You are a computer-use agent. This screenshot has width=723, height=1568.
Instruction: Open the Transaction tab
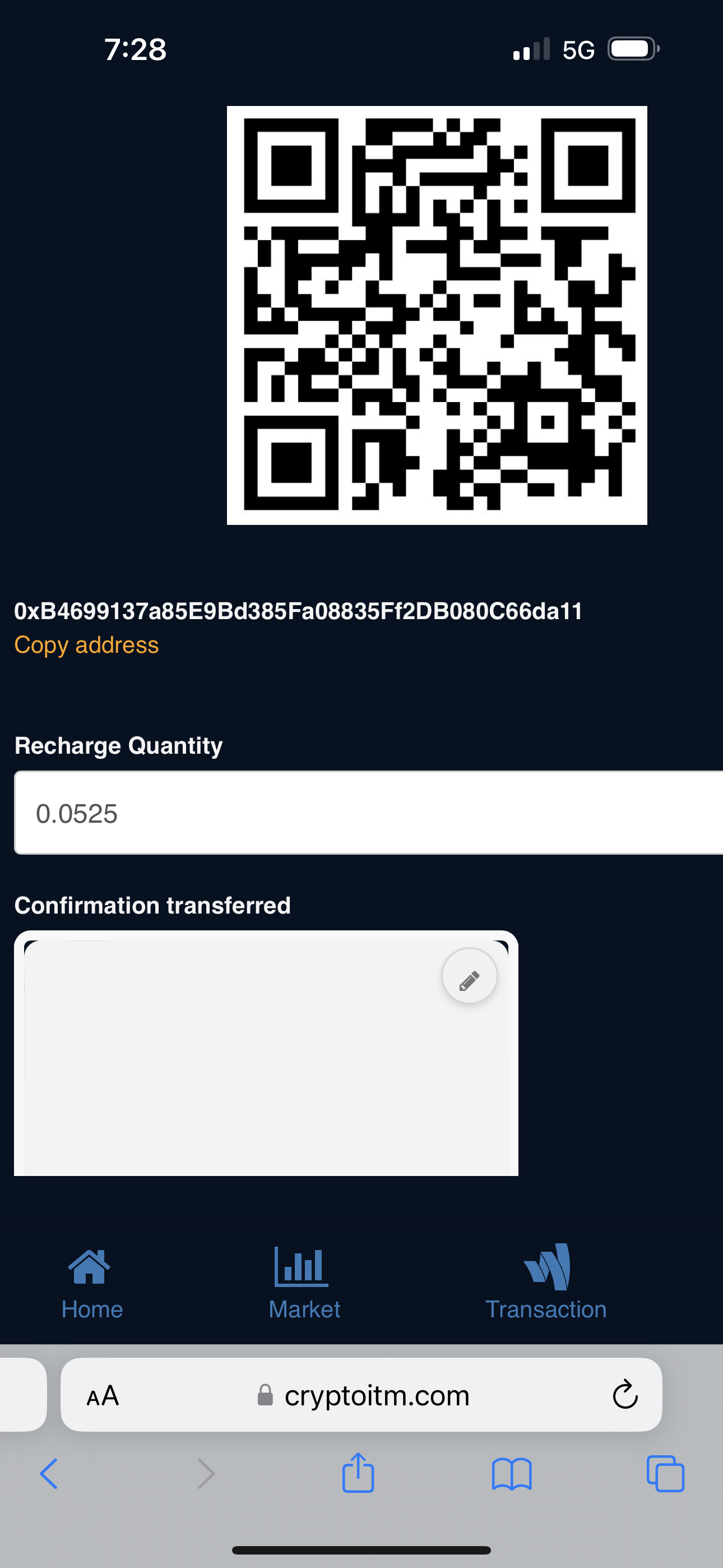pyautogui.click(x=546, y=1280)
